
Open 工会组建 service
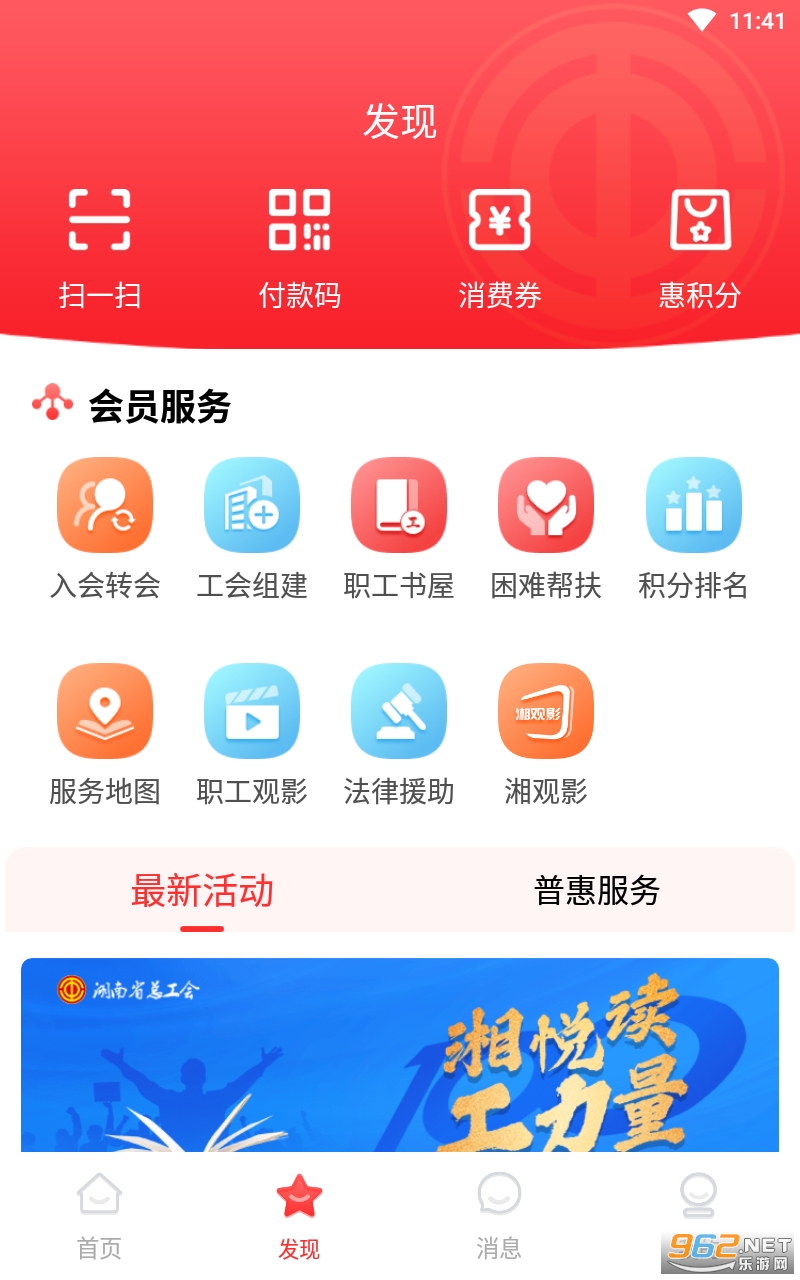point(252,529)
